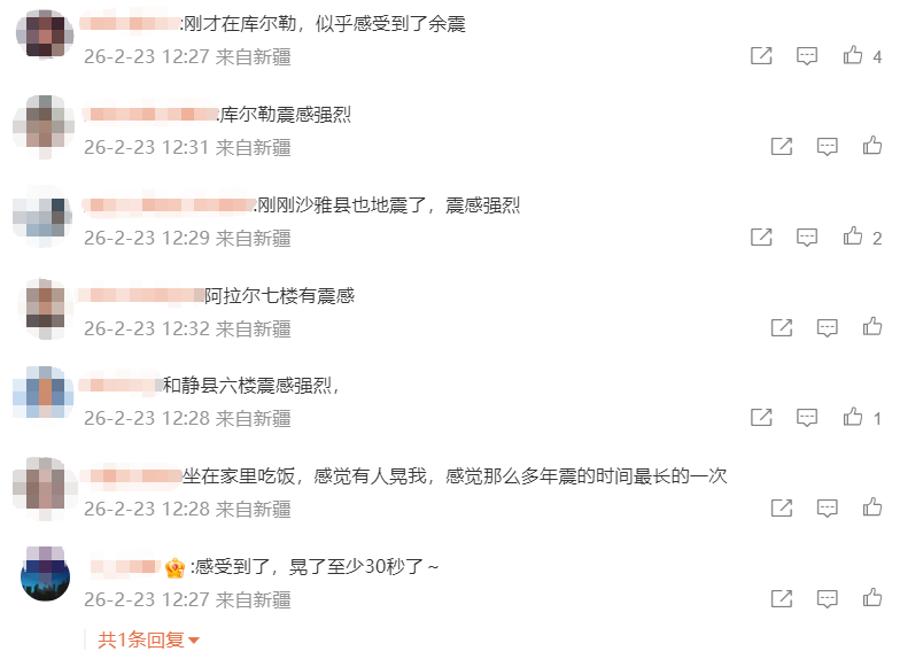Screen dimensions: 900x659
Task: Like the 和静县六楼震感强烈 comment
Action: coord(852,418)
